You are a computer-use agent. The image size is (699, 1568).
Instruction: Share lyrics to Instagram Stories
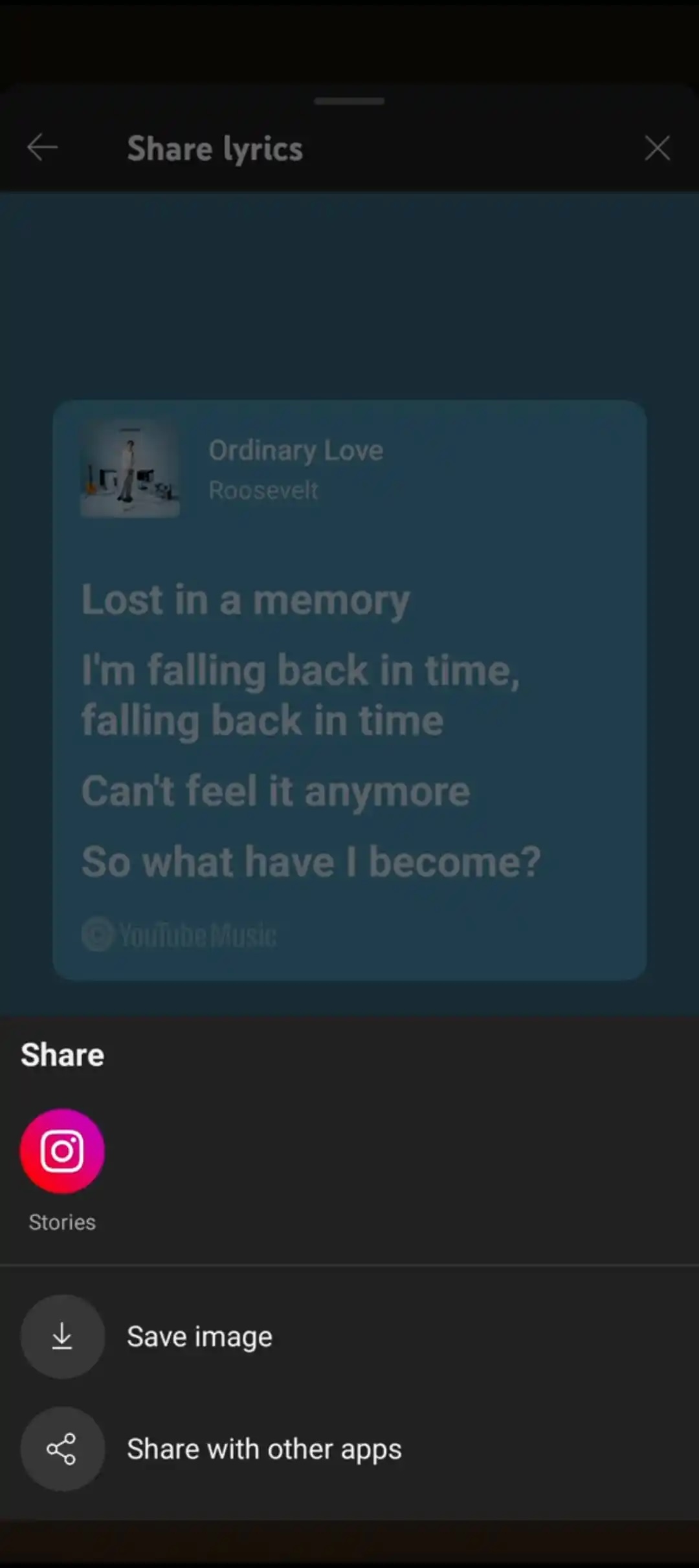coord(62,1151)
